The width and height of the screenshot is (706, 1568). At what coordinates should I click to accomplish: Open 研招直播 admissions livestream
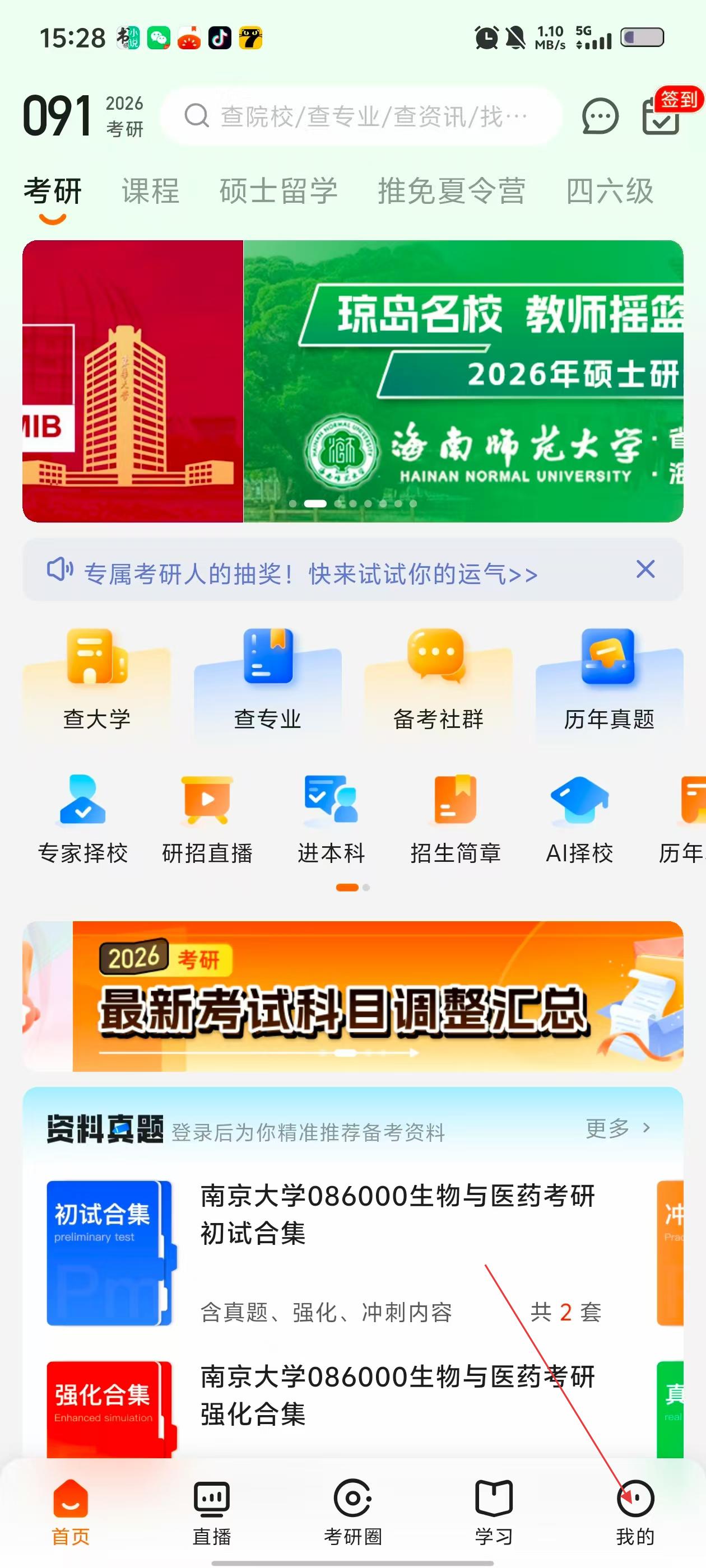click(x=207, y=819)
